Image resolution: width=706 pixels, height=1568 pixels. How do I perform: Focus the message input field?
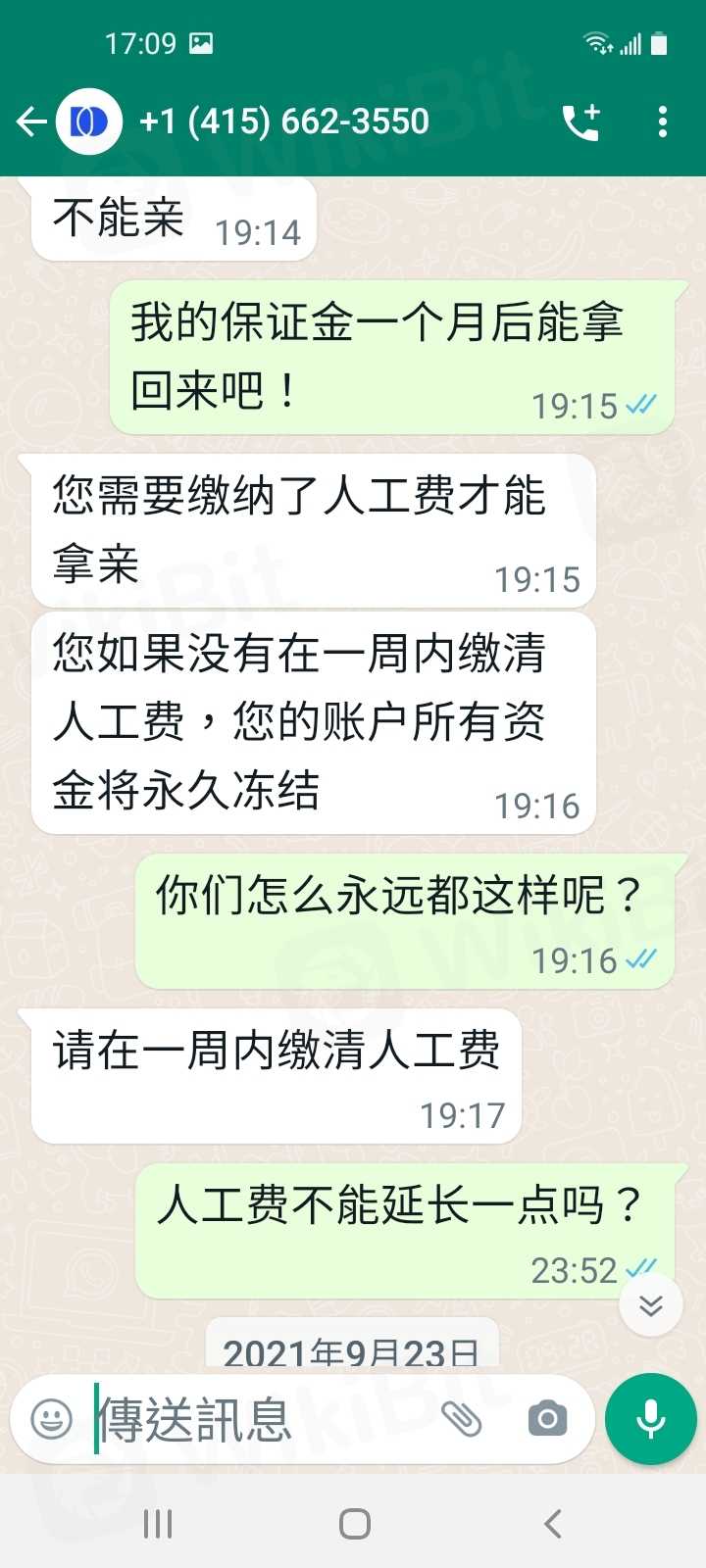255,1418
